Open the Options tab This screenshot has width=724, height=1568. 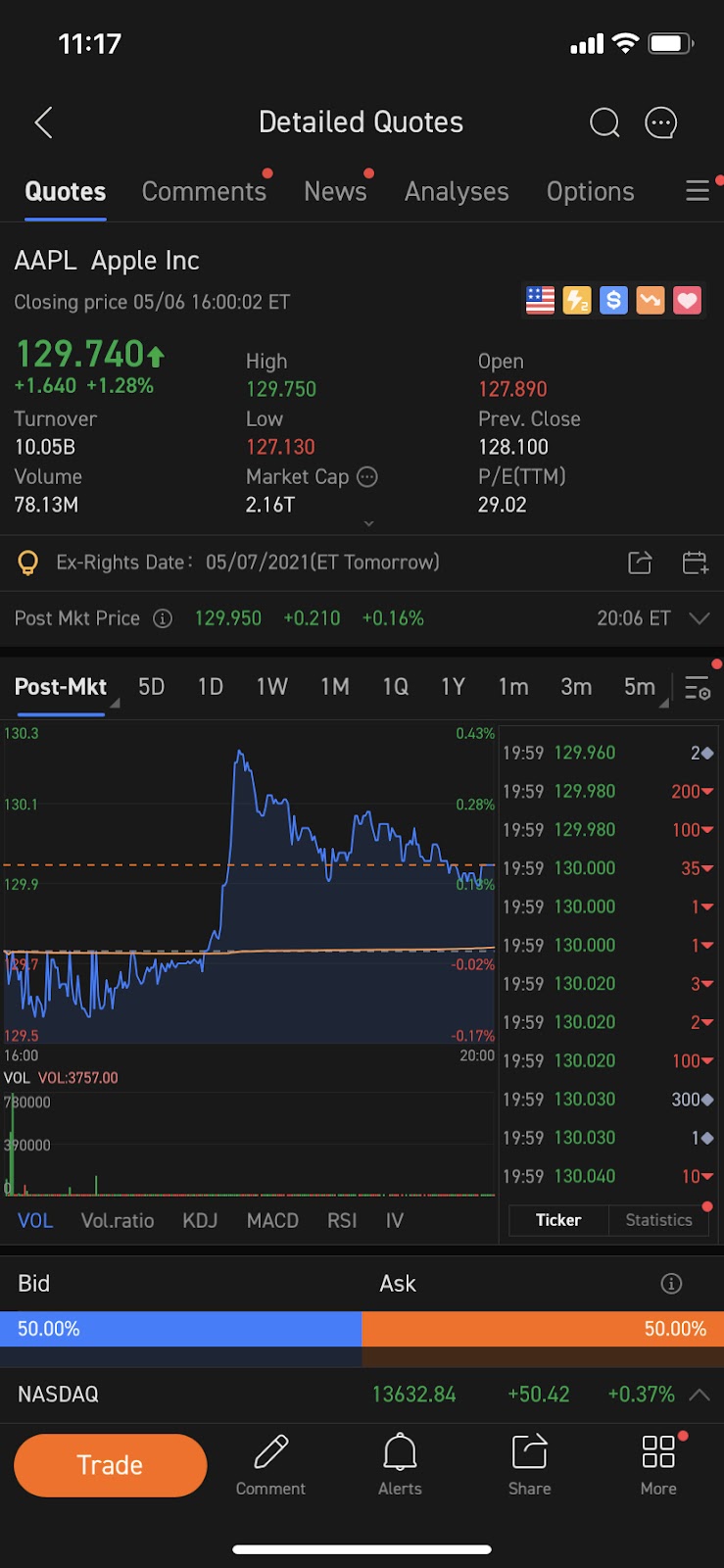click(590, 191)
